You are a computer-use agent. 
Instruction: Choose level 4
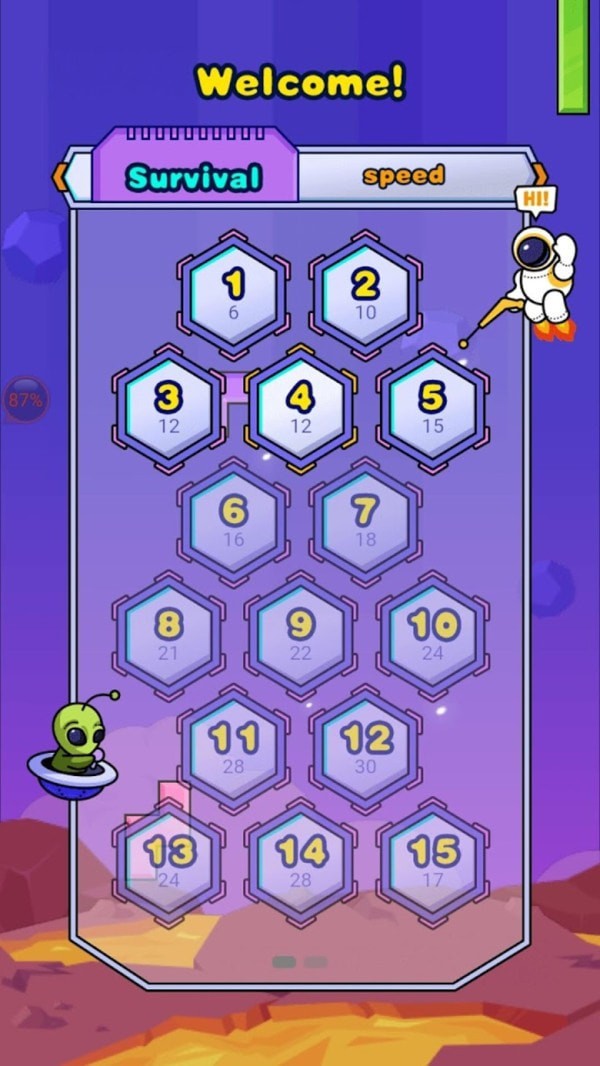coord(300,406)
